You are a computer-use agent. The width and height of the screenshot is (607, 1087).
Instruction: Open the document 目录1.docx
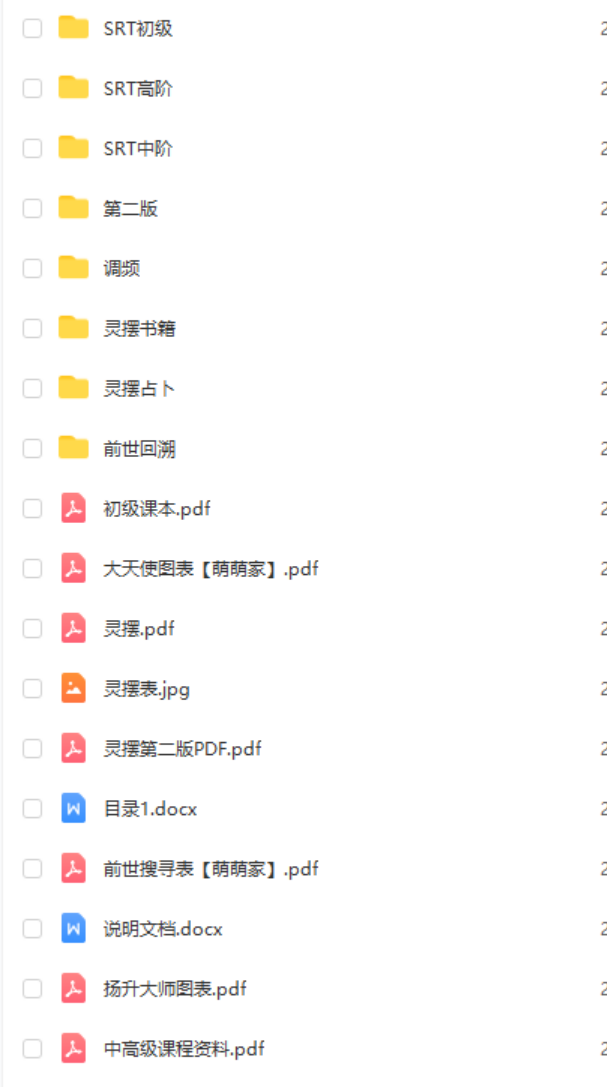[x=150, y=809]
